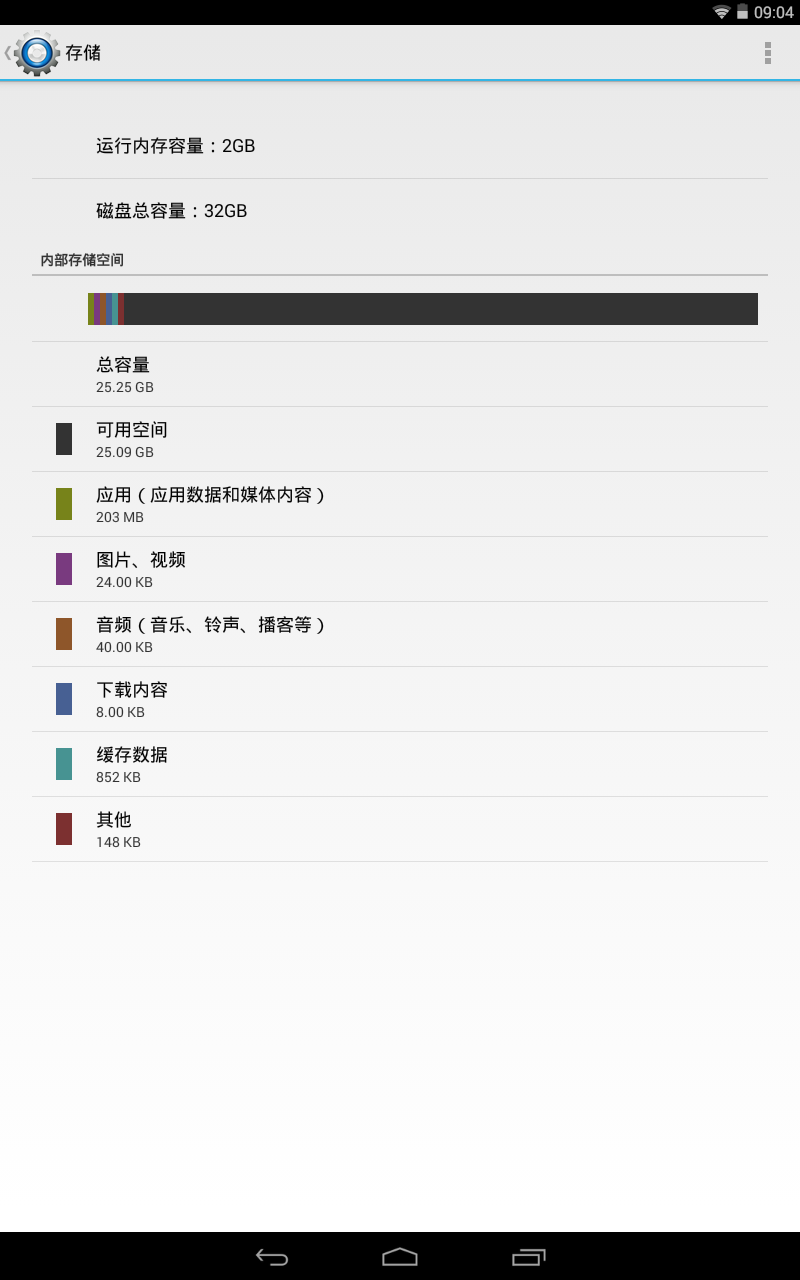Image resolution: width=800 pixels, height=1280 pixels.
Task: Open 下载内容 storage row
Action: tap(400, 699)
